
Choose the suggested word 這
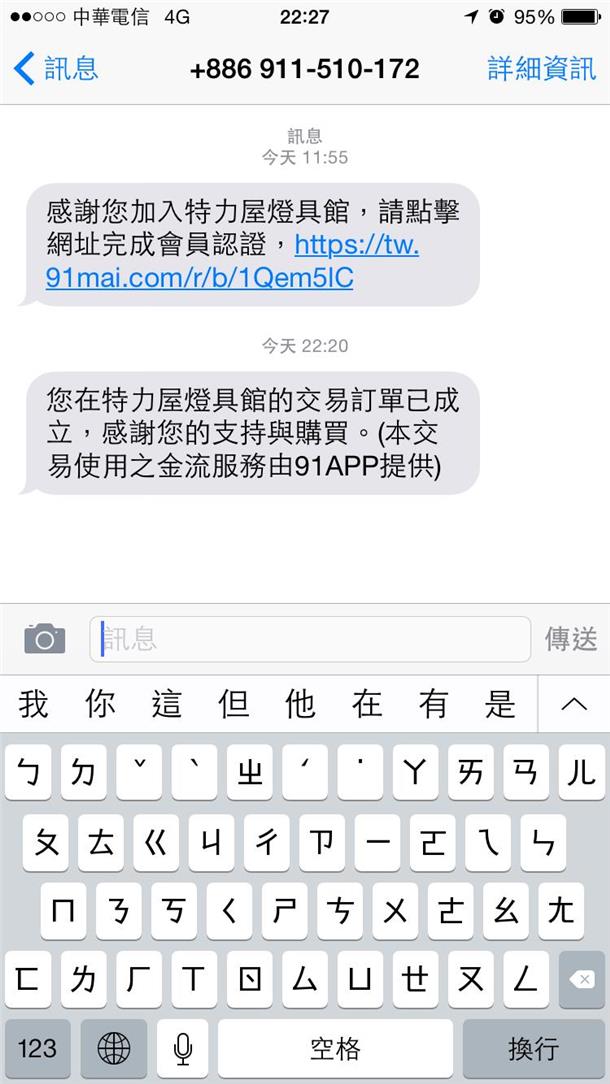pos(167,704)
